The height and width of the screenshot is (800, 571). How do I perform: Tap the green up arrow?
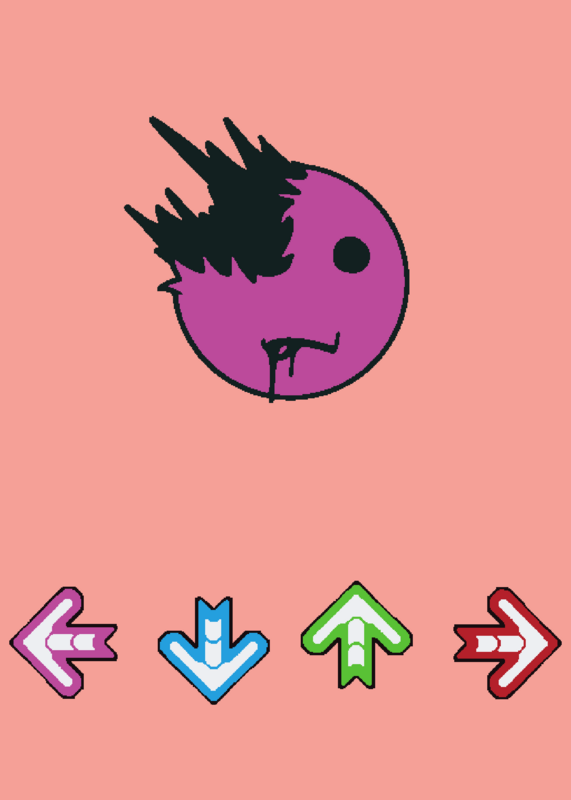coord(357,635)
